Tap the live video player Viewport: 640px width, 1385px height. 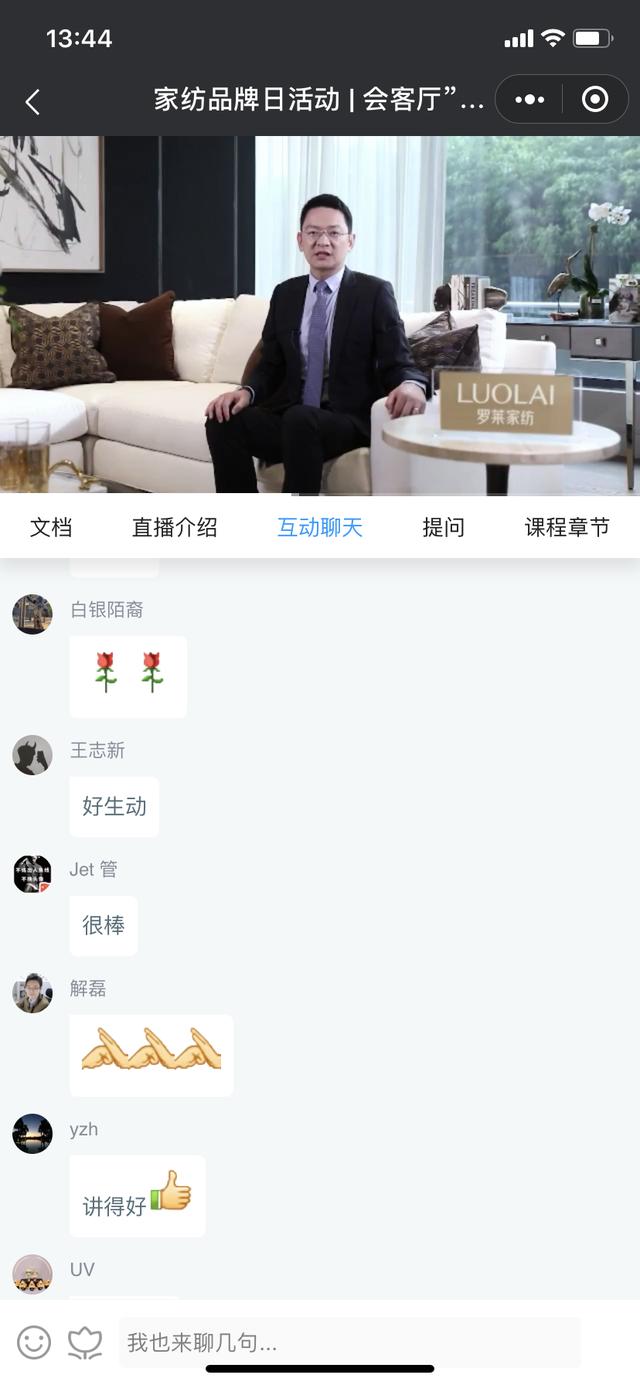[x=320, y=315]
